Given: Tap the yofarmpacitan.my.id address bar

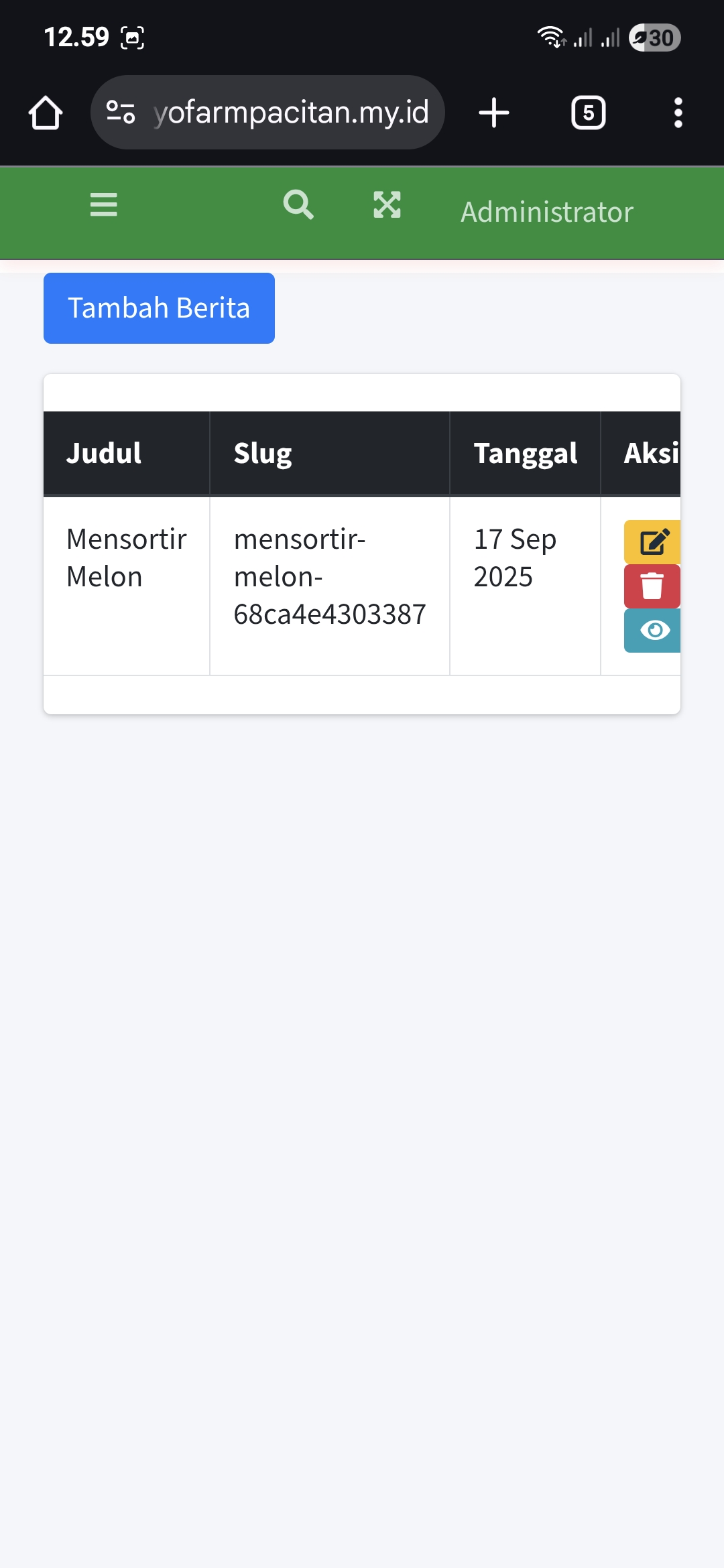Looking at the screenshot, I should [x=292, y=112].
